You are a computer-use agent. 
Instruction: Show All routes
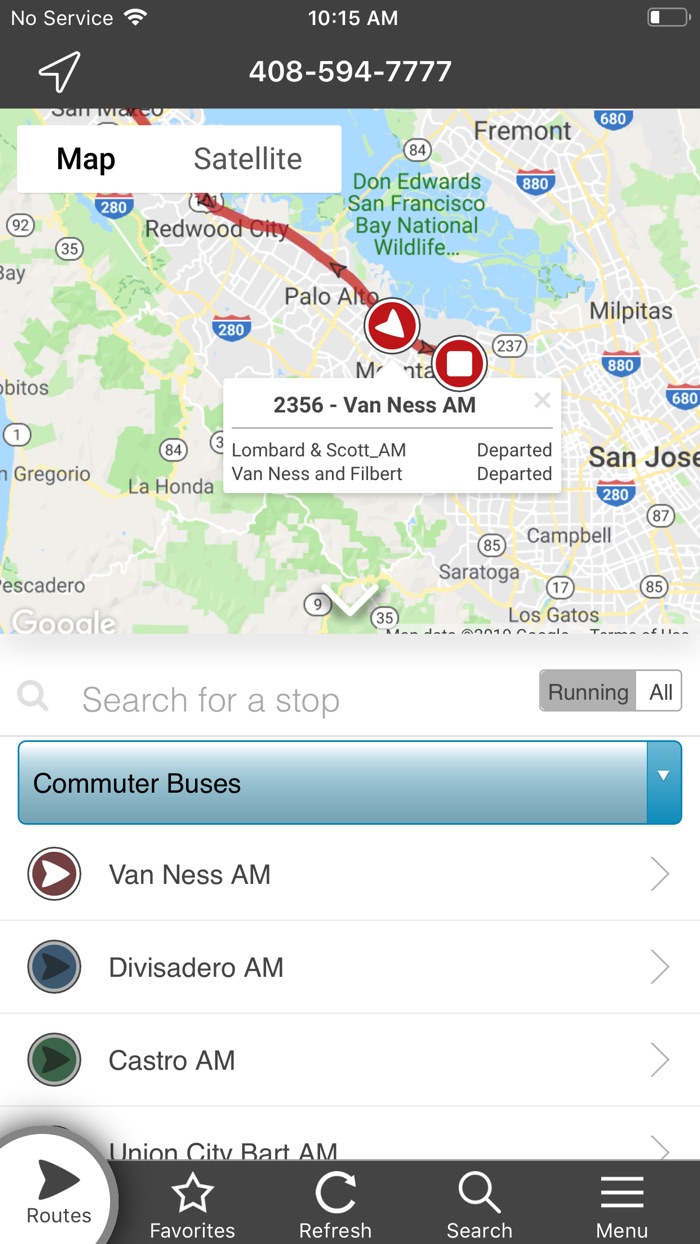coord(661,692)
